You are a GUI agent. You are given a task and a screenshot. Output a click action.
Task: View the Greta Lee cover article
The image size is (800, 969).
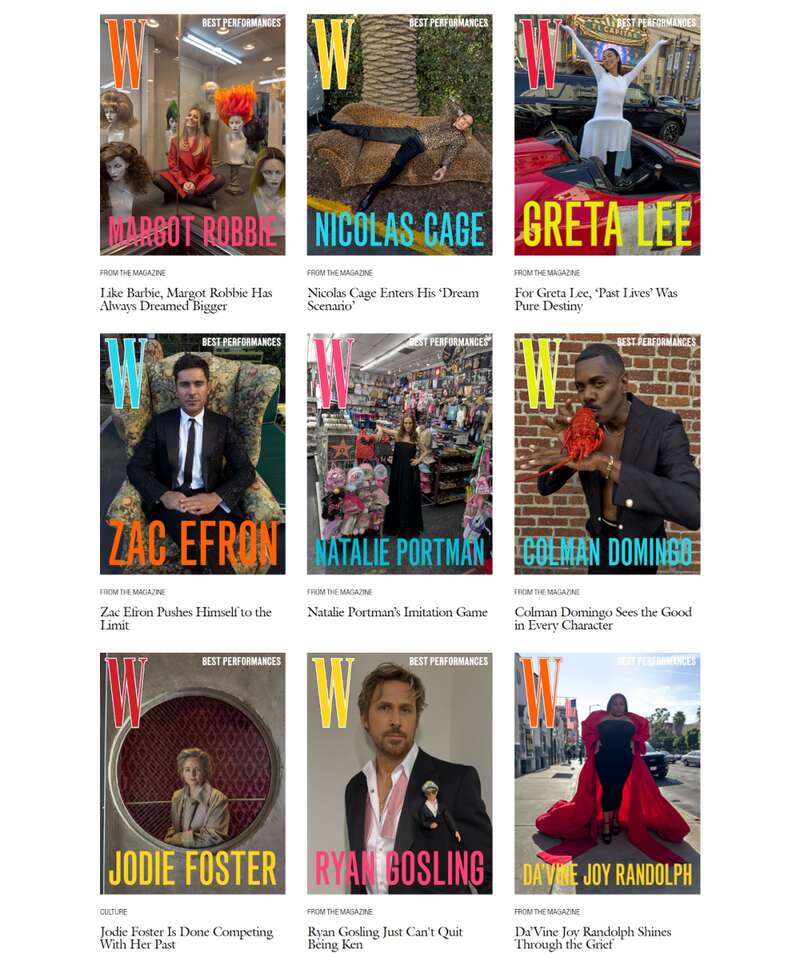[x=607, y=134]
